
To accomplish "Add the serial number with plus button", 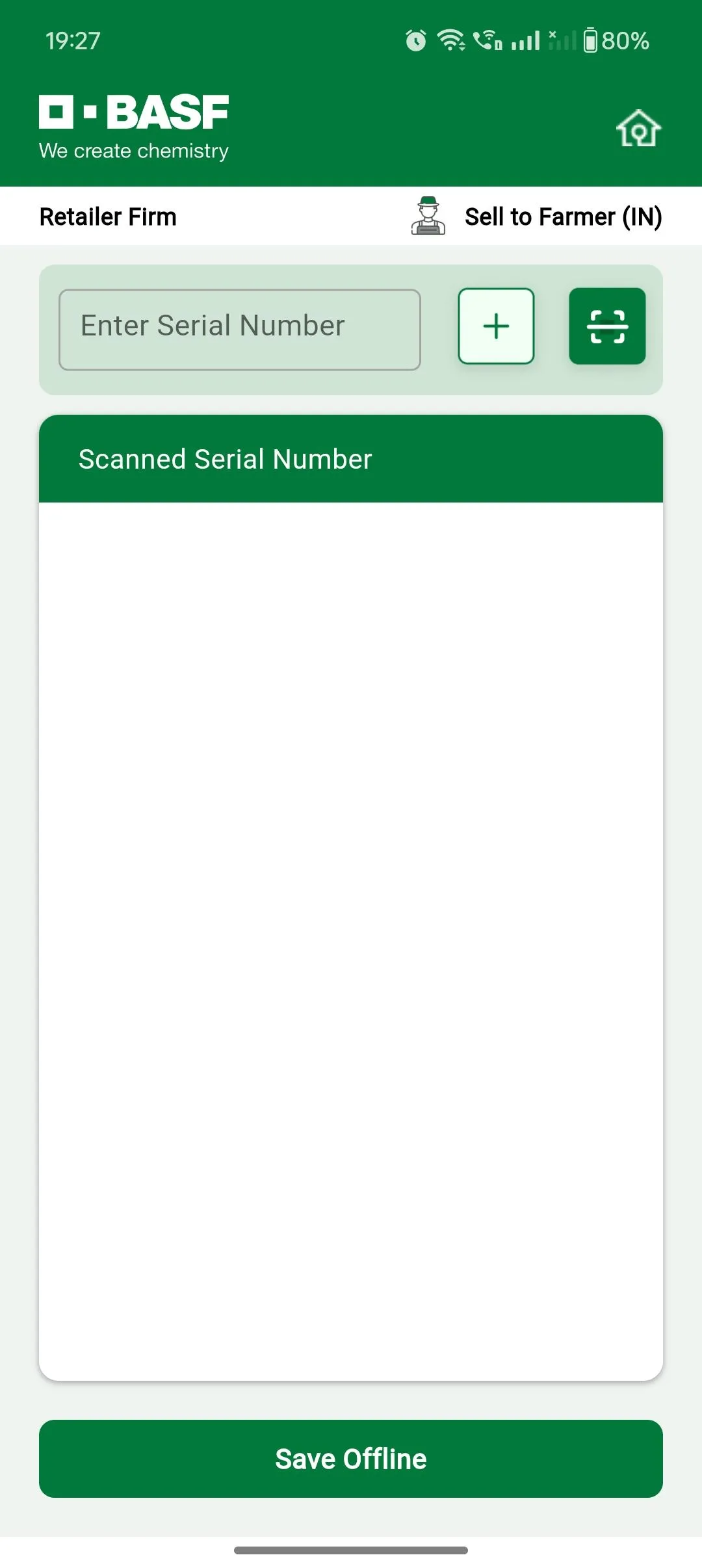I will click(496, 326).
